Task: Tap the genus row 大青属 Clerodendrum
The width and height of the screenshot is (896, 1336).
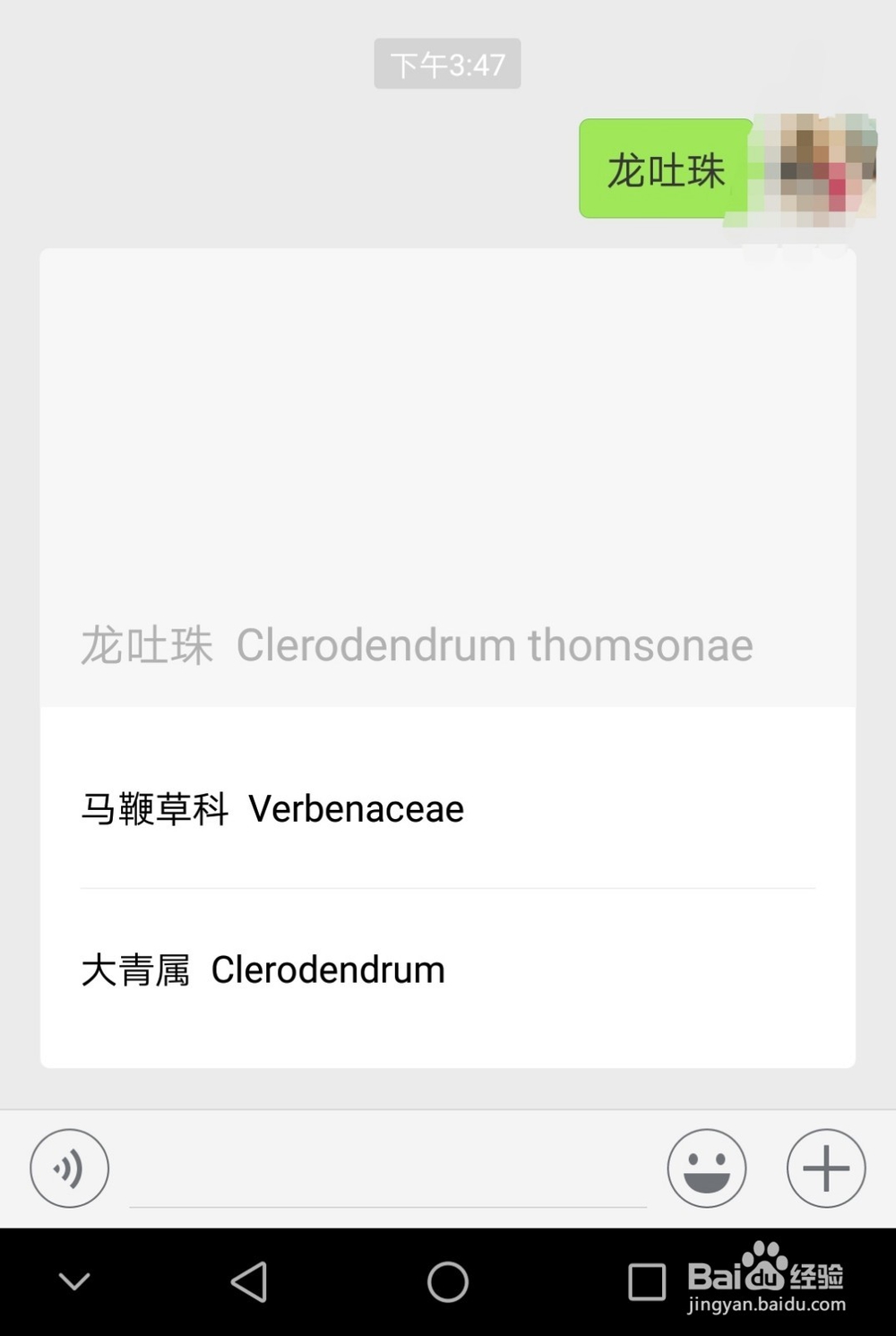Action: click(x=262, y=970)
